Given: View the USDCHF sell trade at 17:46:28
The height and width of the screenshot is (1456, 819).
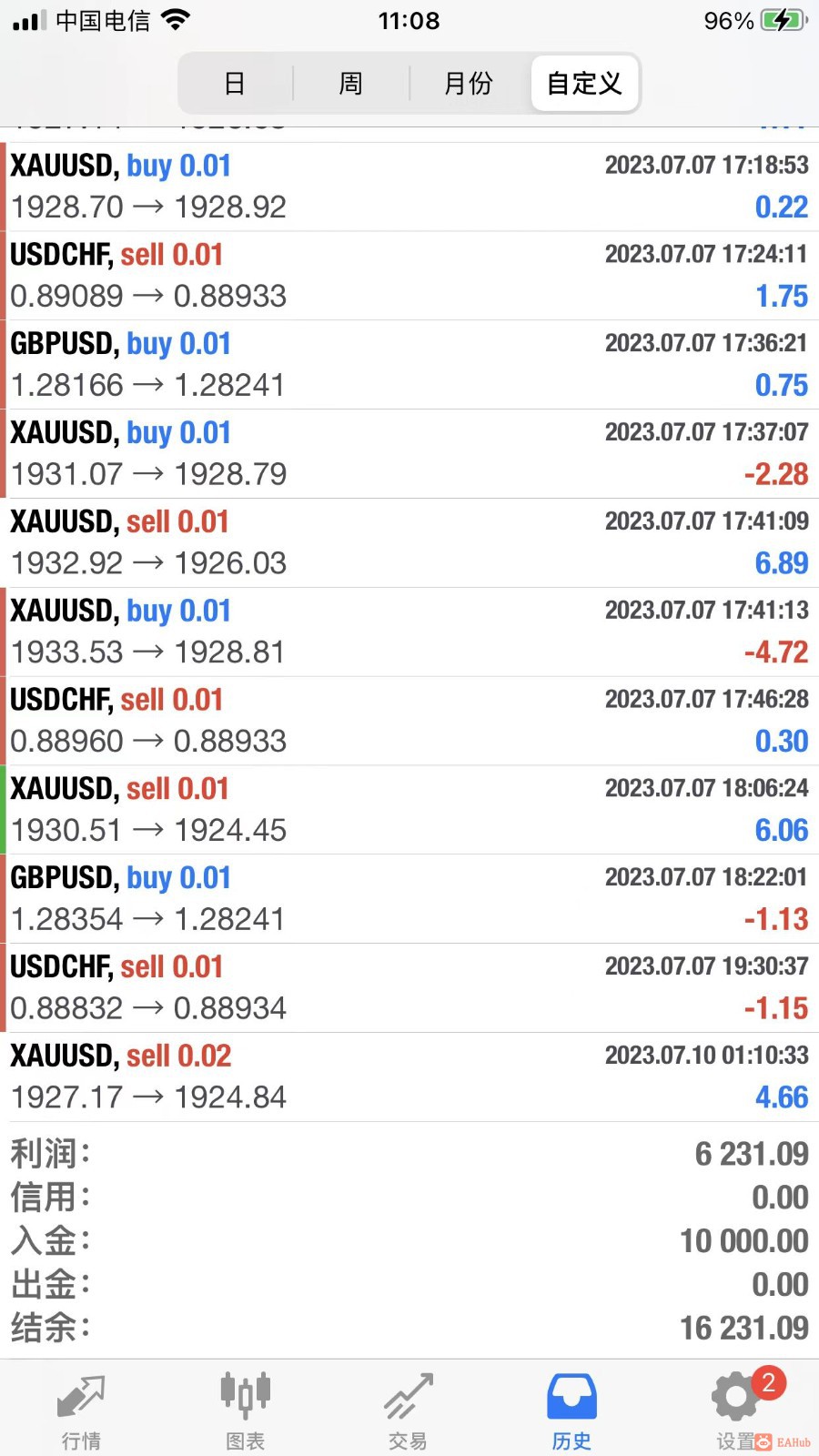Looking at the screenshot, I should pos(409,721).
